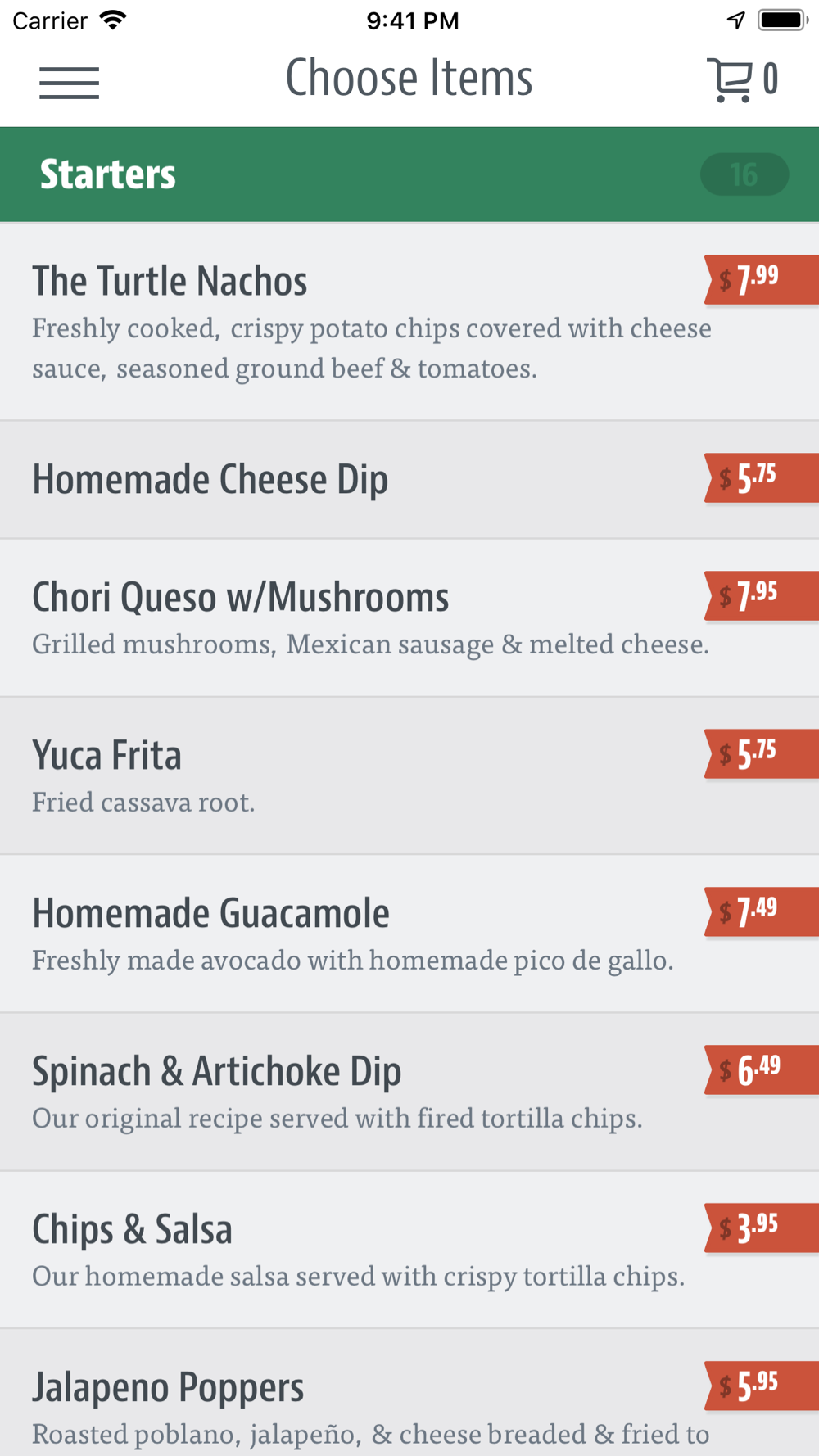Select Yuca Frita
Viewport: 819px width, 1456px height.
tap(409, 776)
